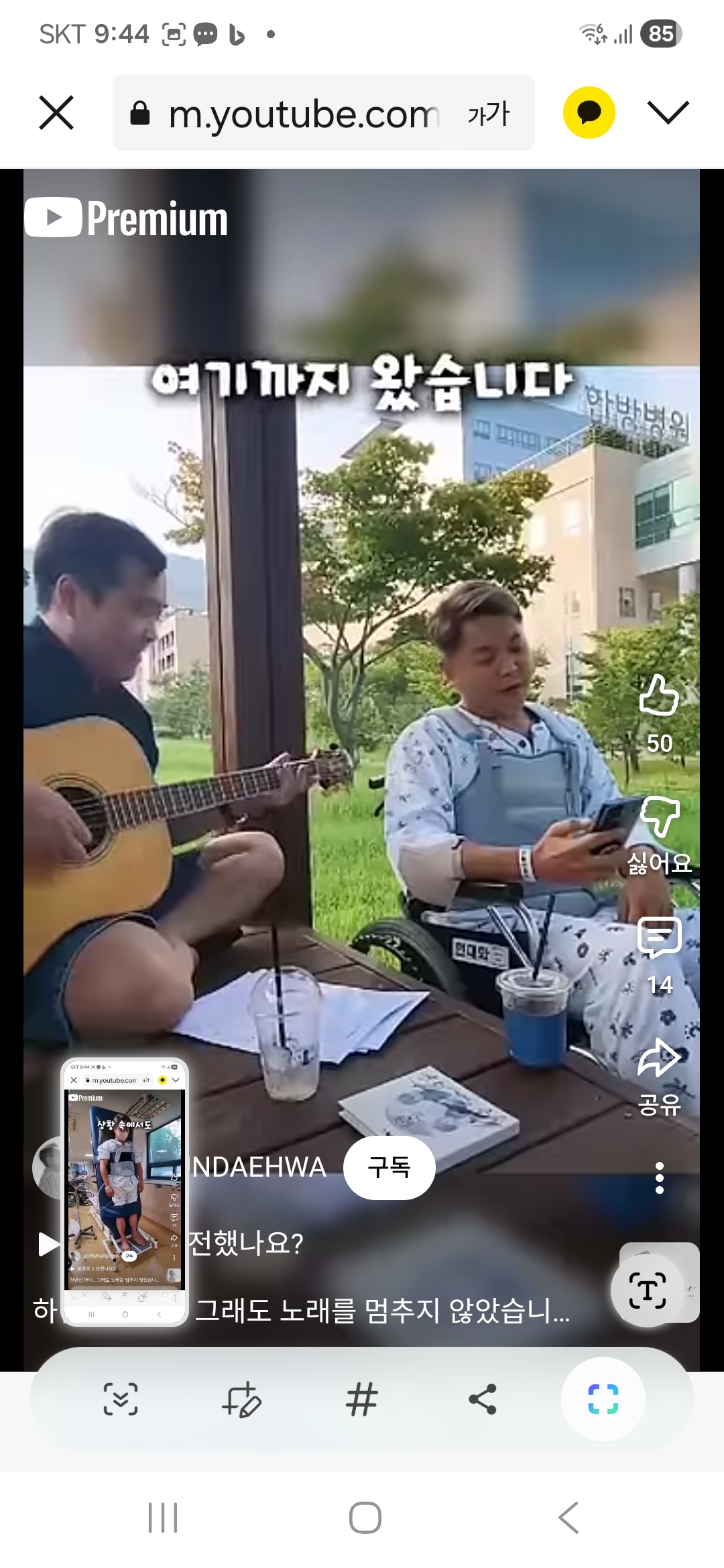The width and height of the screenshot is (724, 1568).
Task: Open the screenshot preview thumbnail
Action: point(125,1191)
